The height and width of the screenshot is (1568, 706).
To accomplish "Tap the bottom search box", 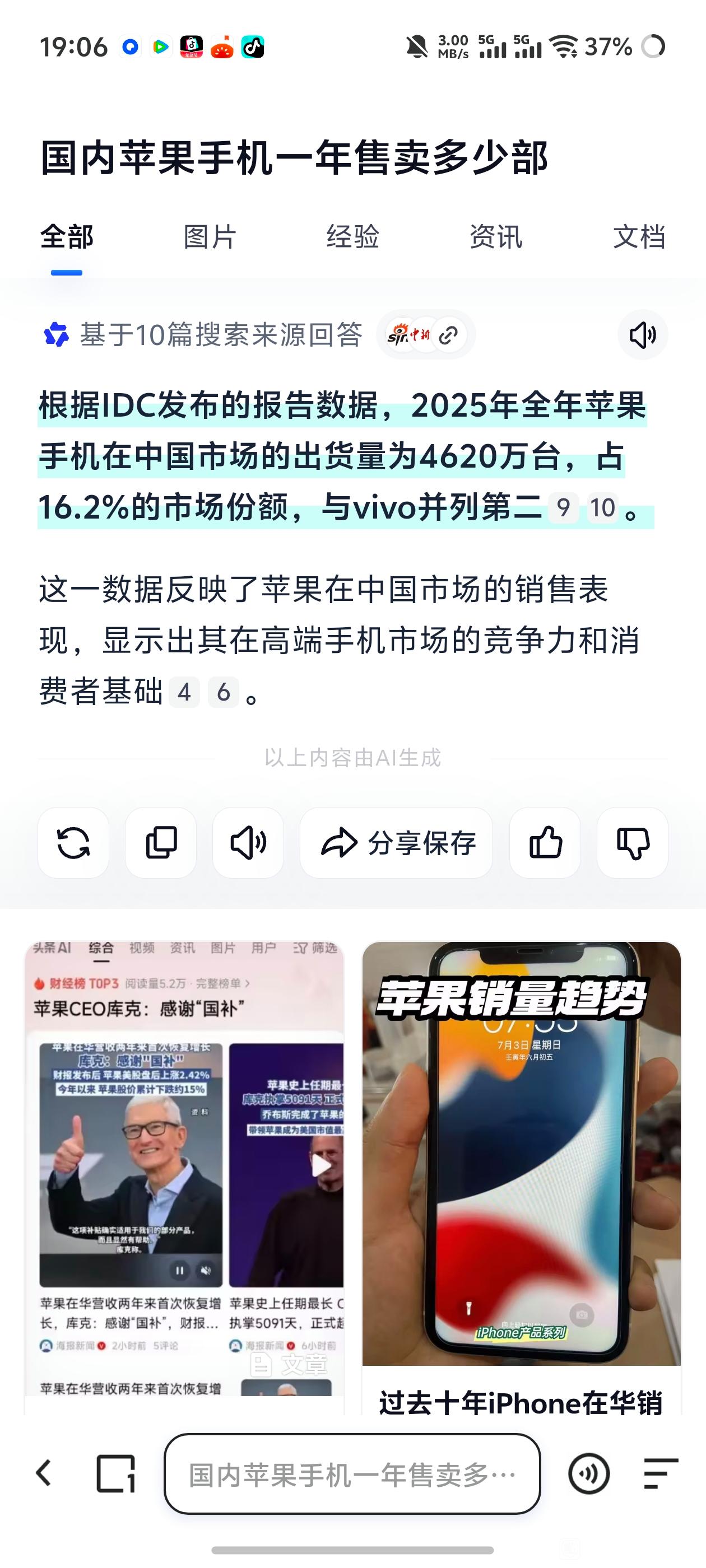I will [x=352, y=1474].
